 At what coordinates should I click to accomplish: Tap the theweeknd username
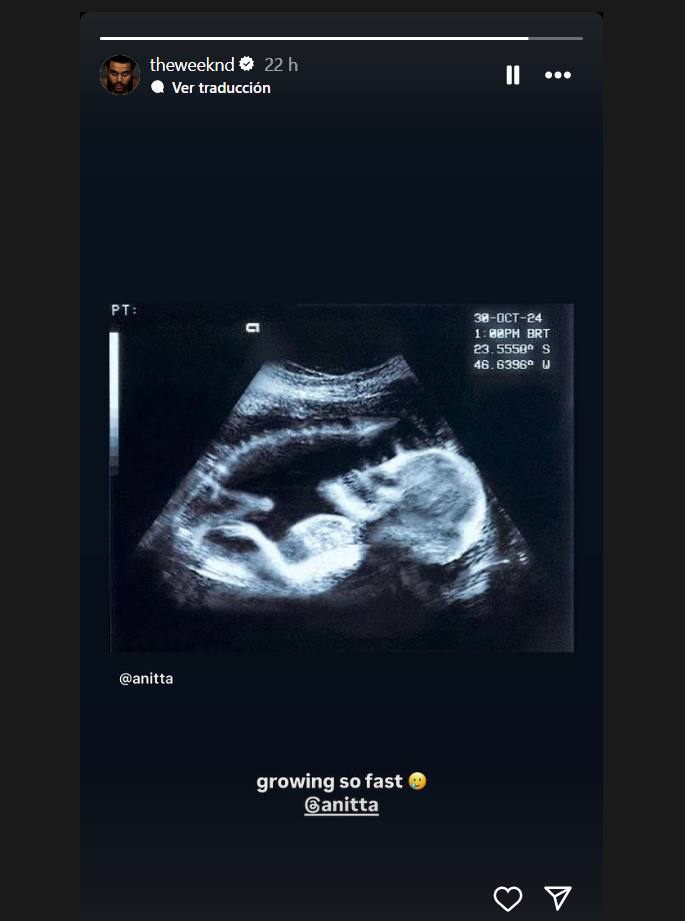click(x=192, y=65)
